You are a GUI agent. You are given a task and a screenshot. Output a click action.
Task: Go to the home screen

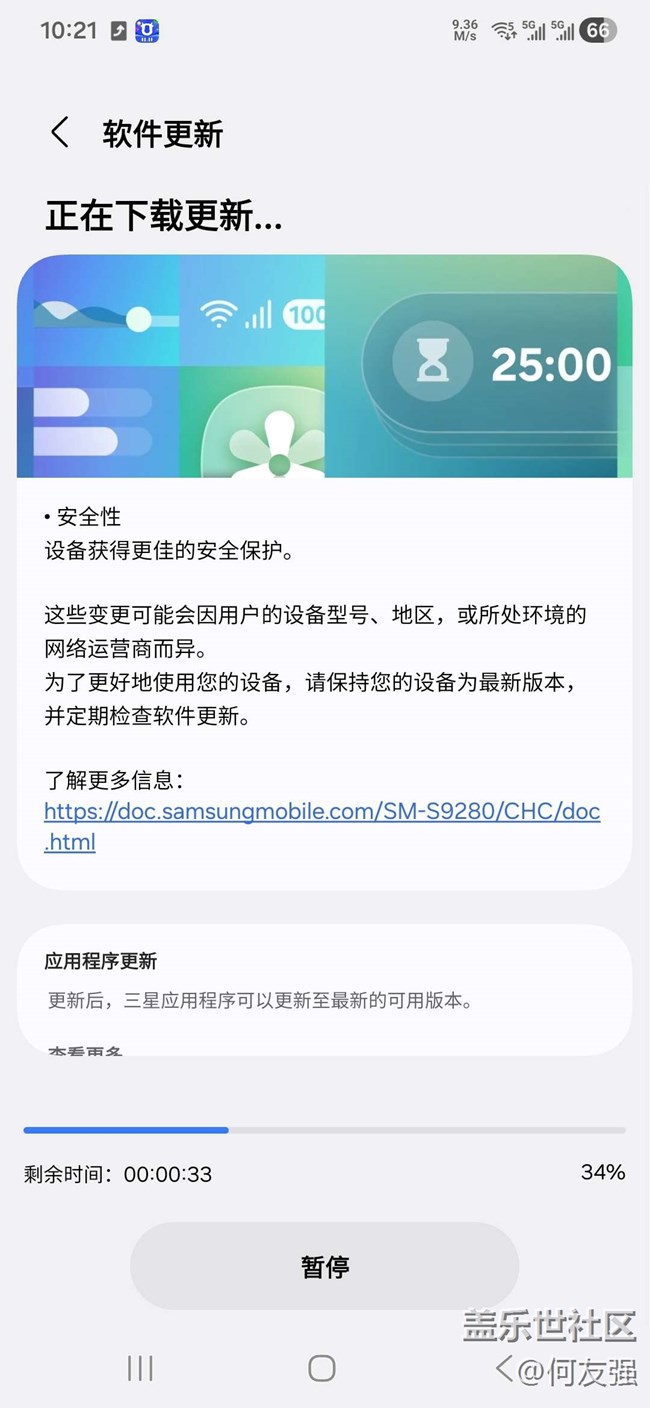pyautogui.click(x=322, y=1369)
